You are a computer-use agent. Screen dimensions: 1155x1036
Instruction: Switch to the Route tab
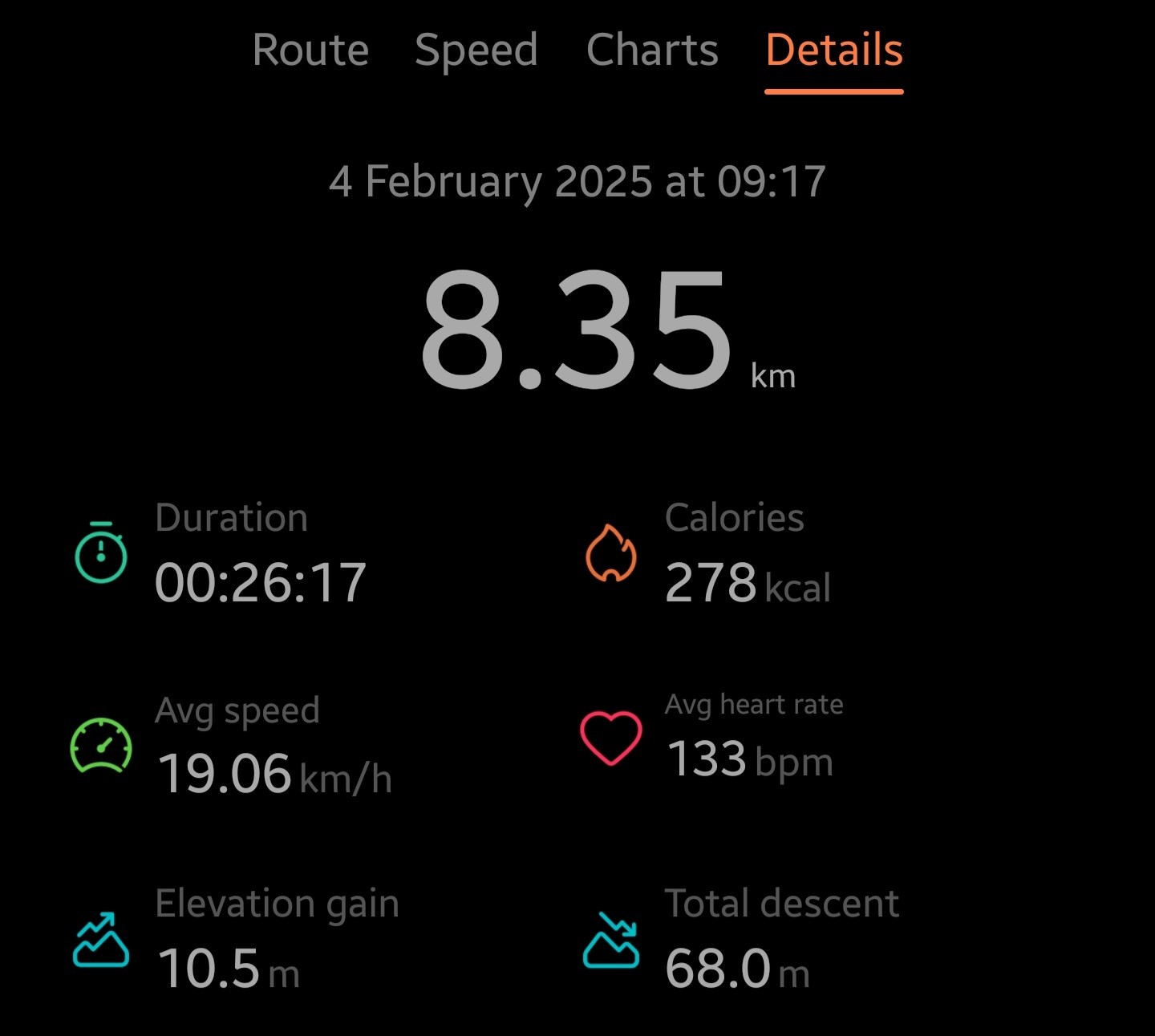pyautogui.click(x=310, y=51)
